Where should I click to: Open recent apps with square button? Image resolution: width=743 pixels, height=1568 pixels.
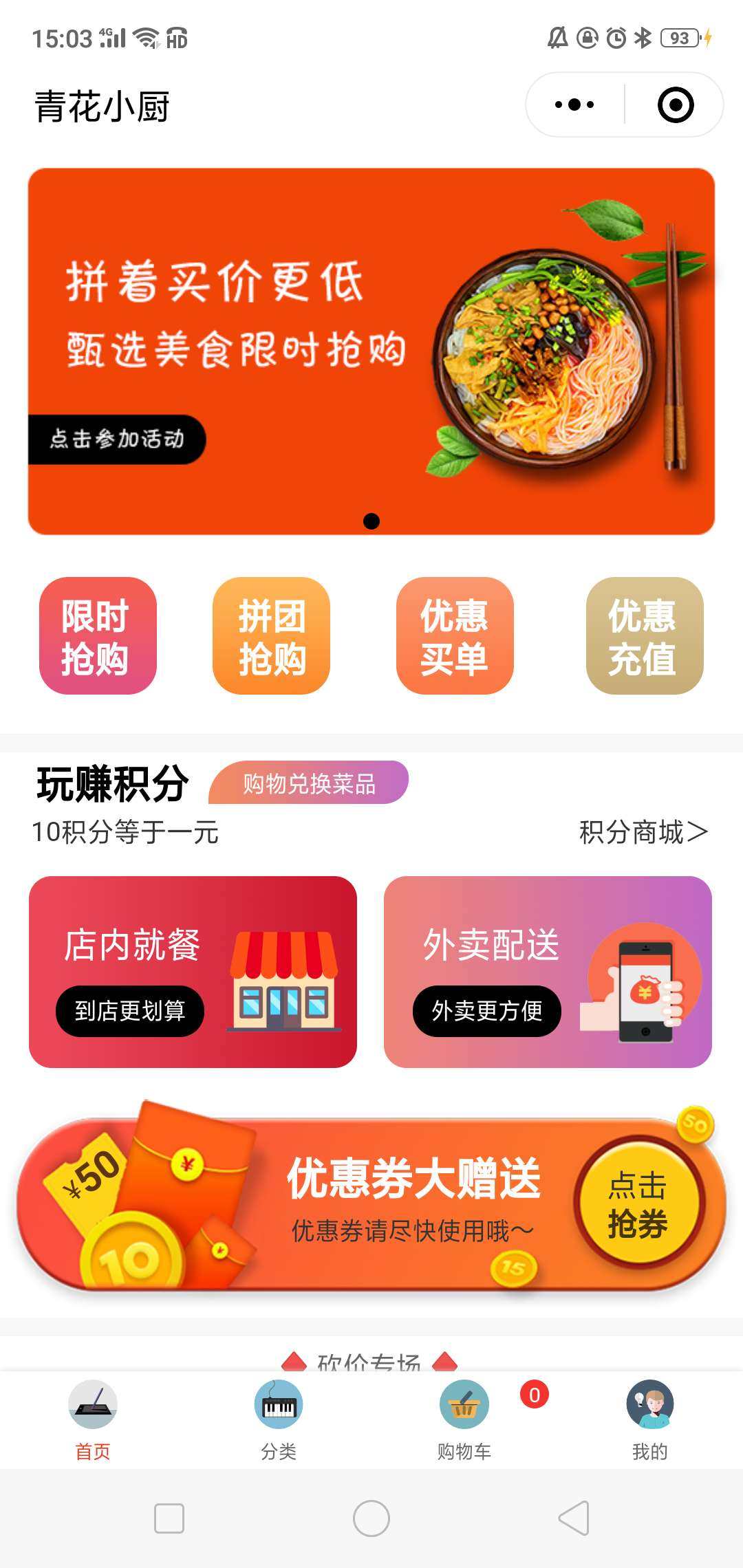coord(169,1518)
